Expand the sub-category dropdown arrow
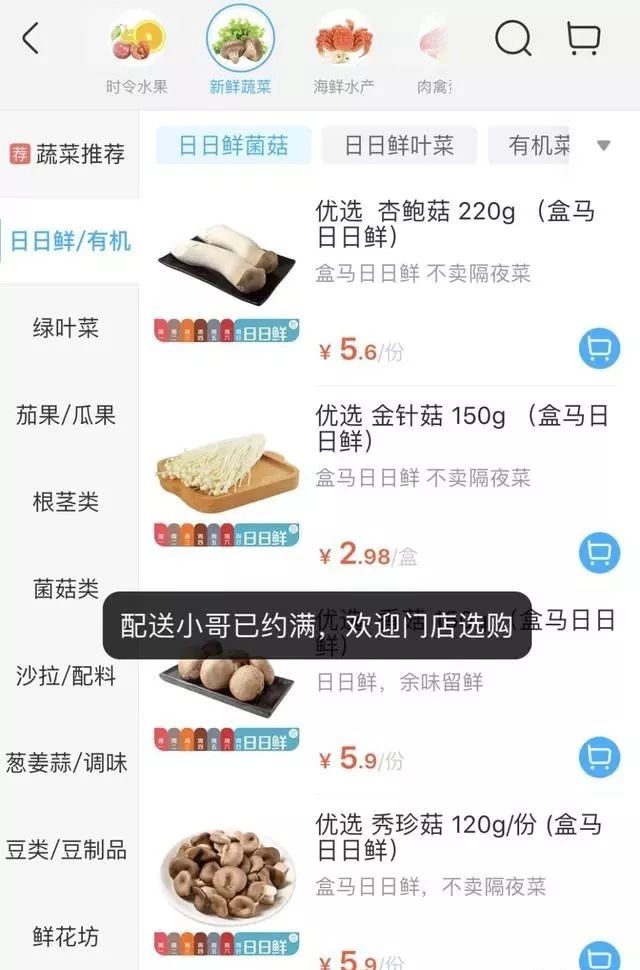The height and width of the screenshot is (970, 640). (x=603, y=146)
